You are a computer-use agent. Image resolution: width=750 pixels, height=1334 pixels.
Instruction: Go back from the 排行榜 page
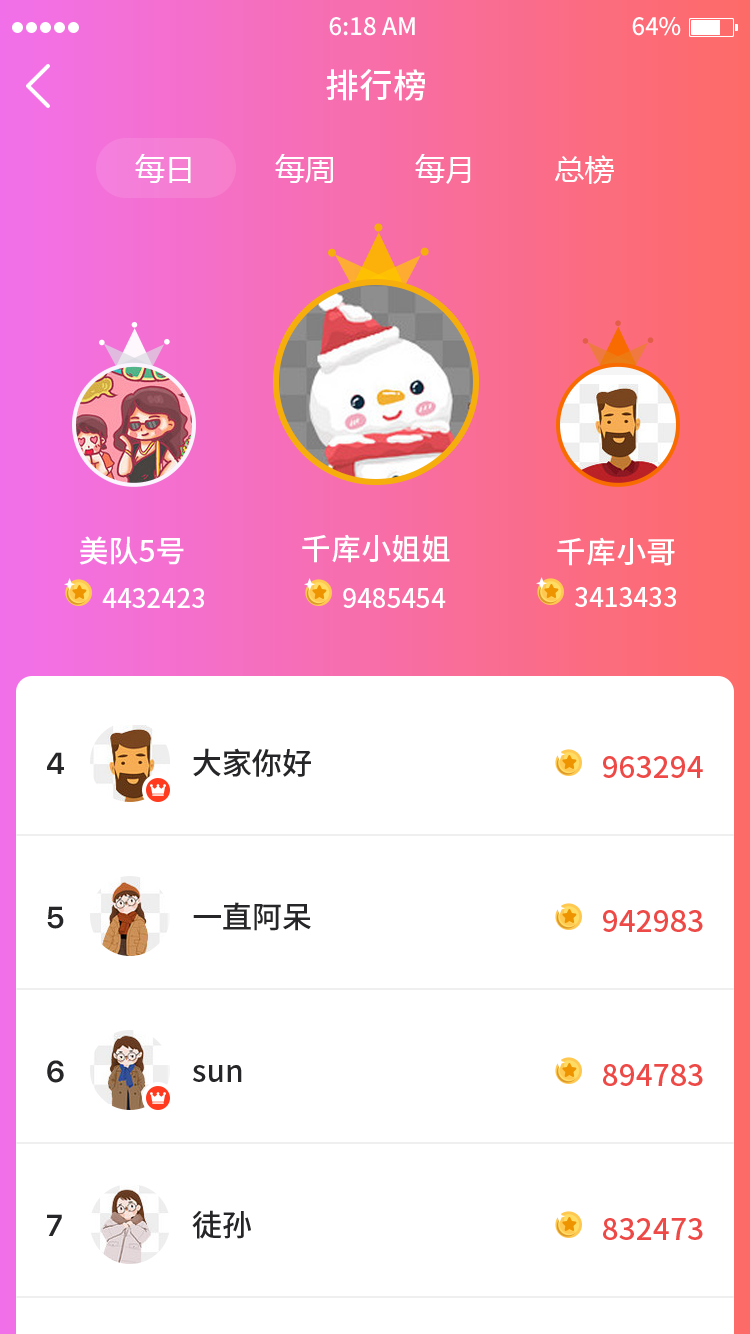[38, 86]
